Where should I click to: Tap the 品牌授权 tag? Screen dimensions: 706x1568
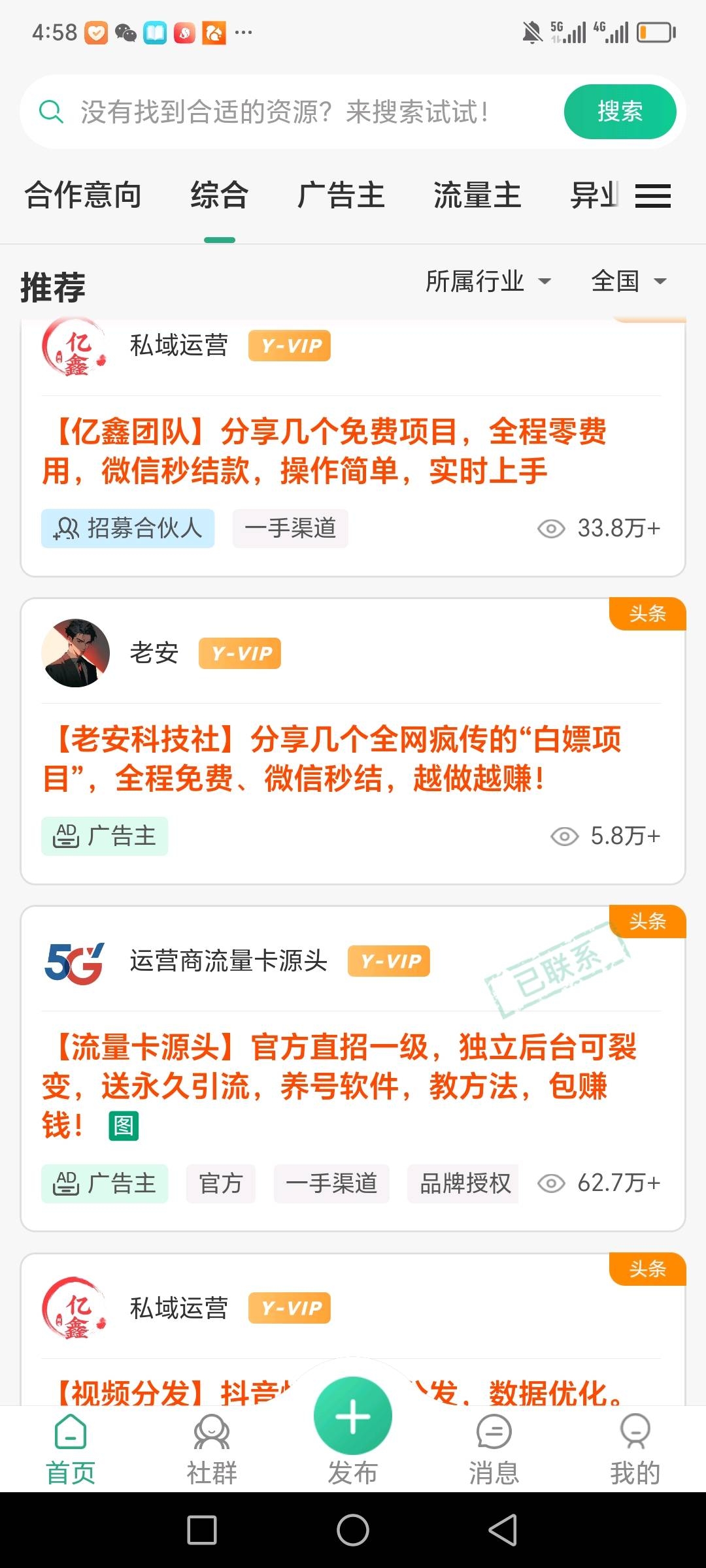click(x=463, y=1183)
